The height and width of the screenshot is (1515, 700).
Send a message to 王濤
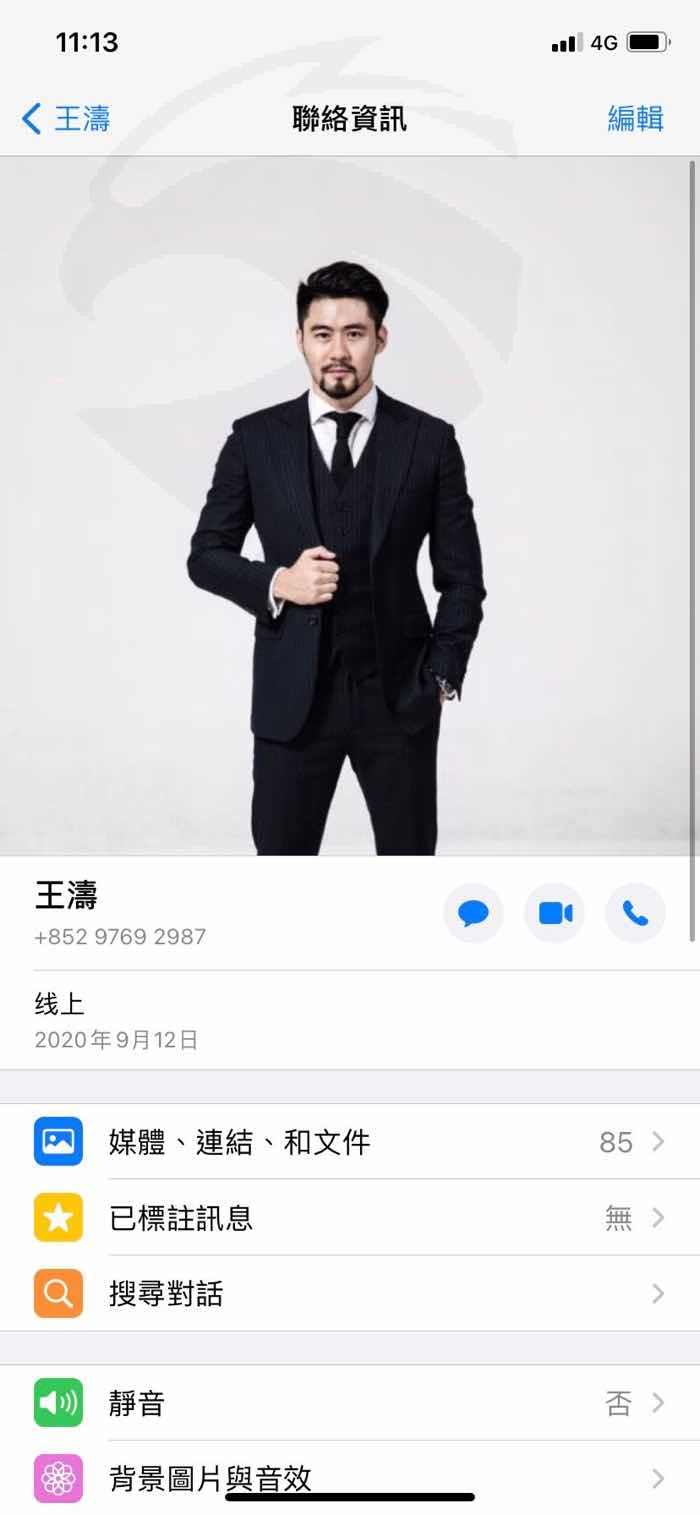tap(473, 913)
